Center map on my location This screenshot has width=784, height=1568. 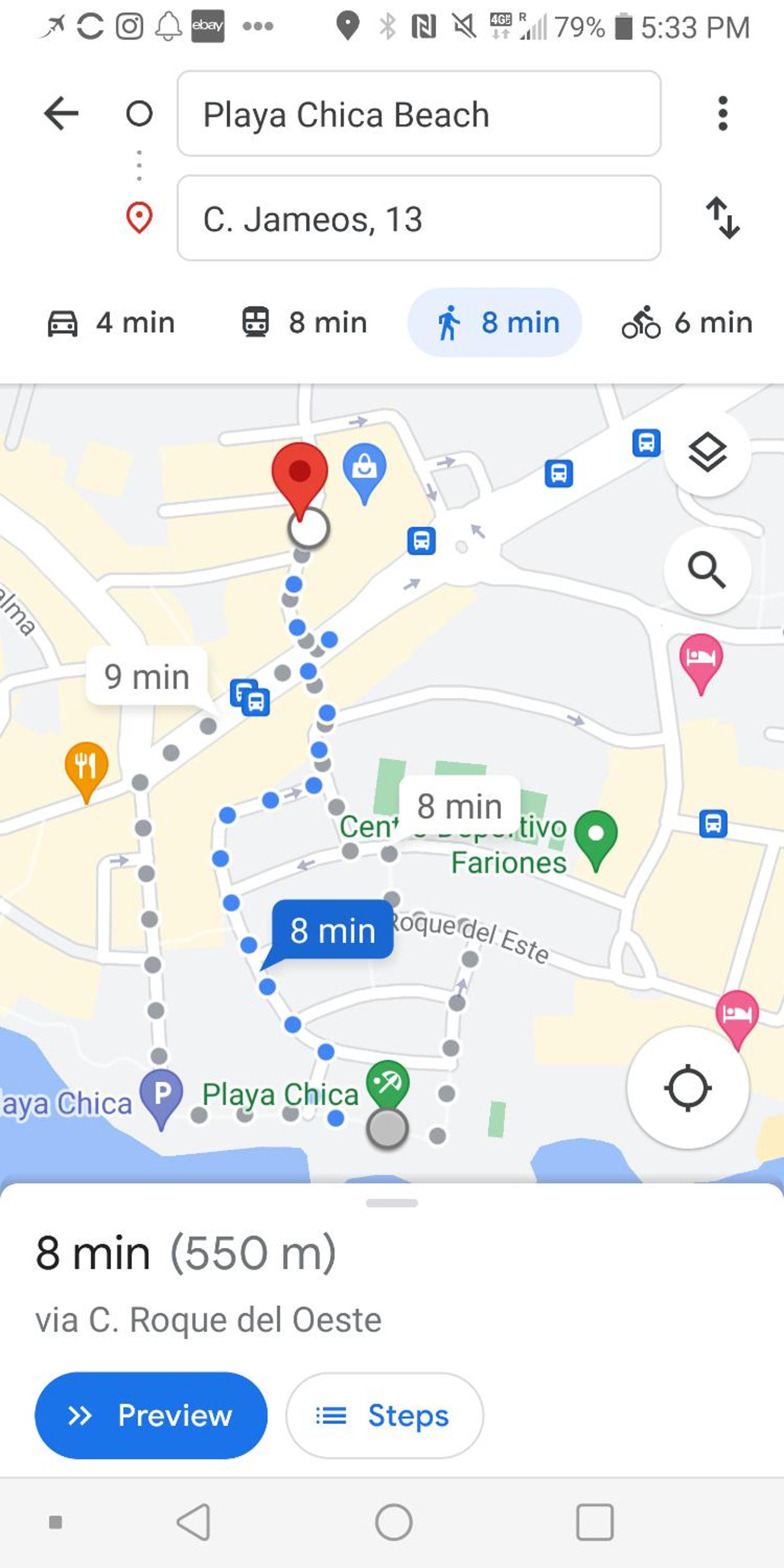pos(688,1087)
